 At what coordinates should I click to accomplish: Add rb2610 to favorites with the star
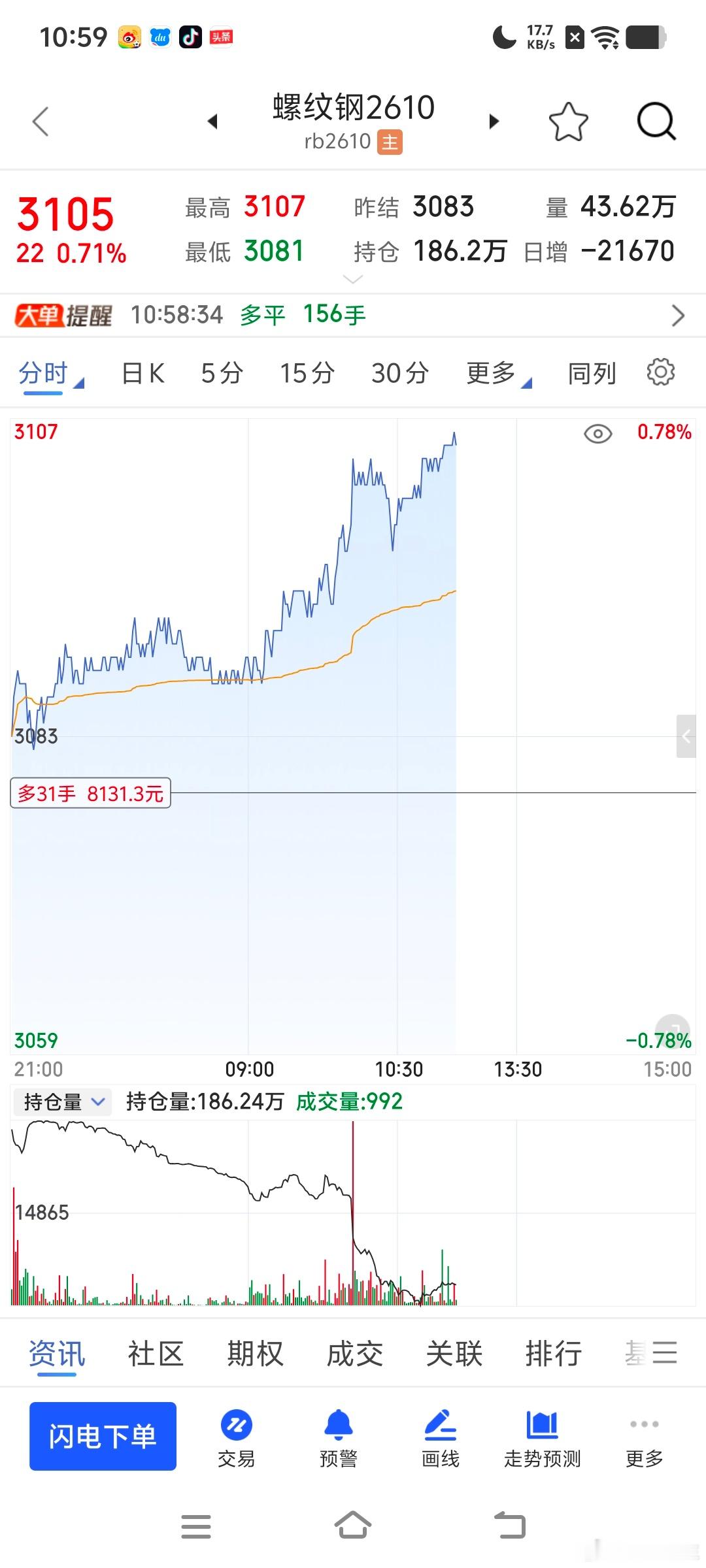[568, 122]
